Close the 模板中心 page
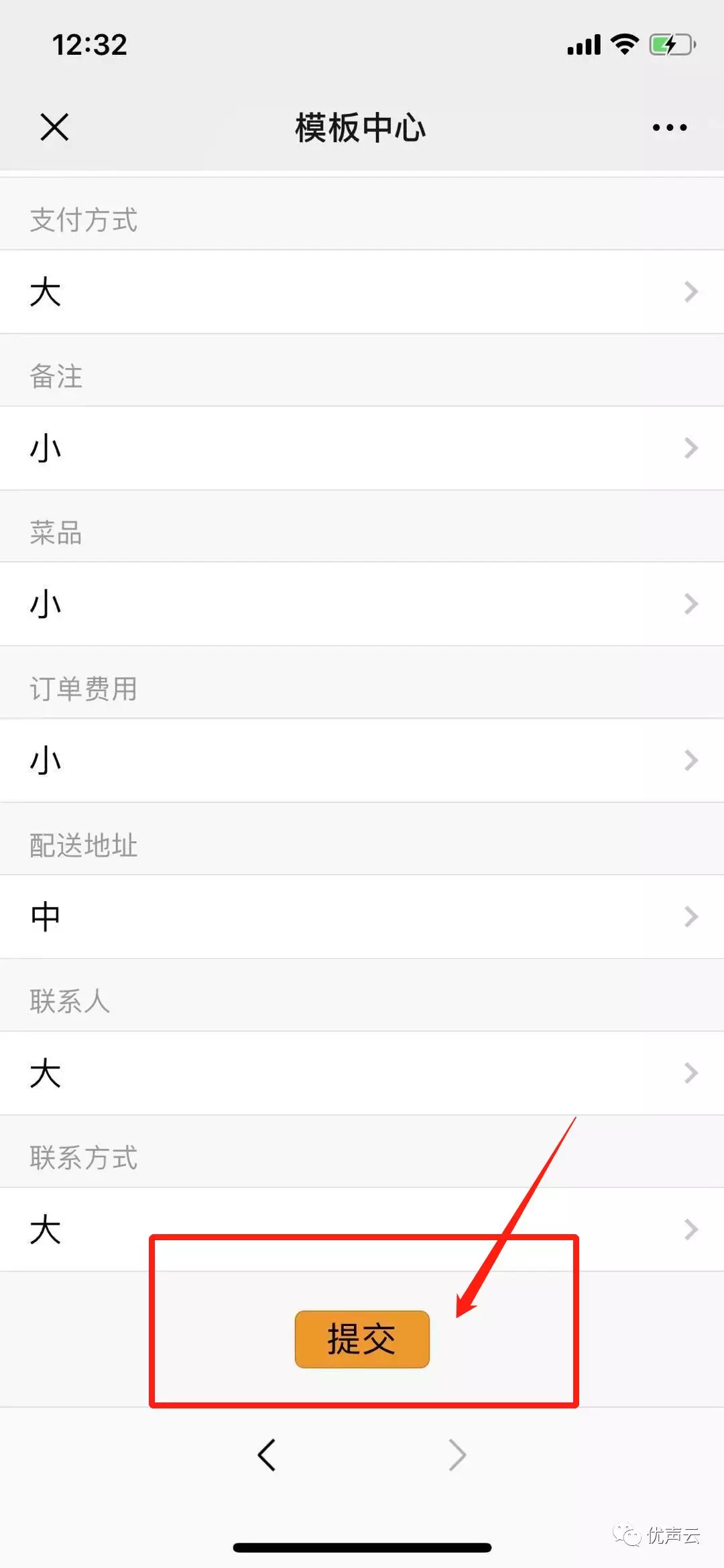 [x=54, y=127]
